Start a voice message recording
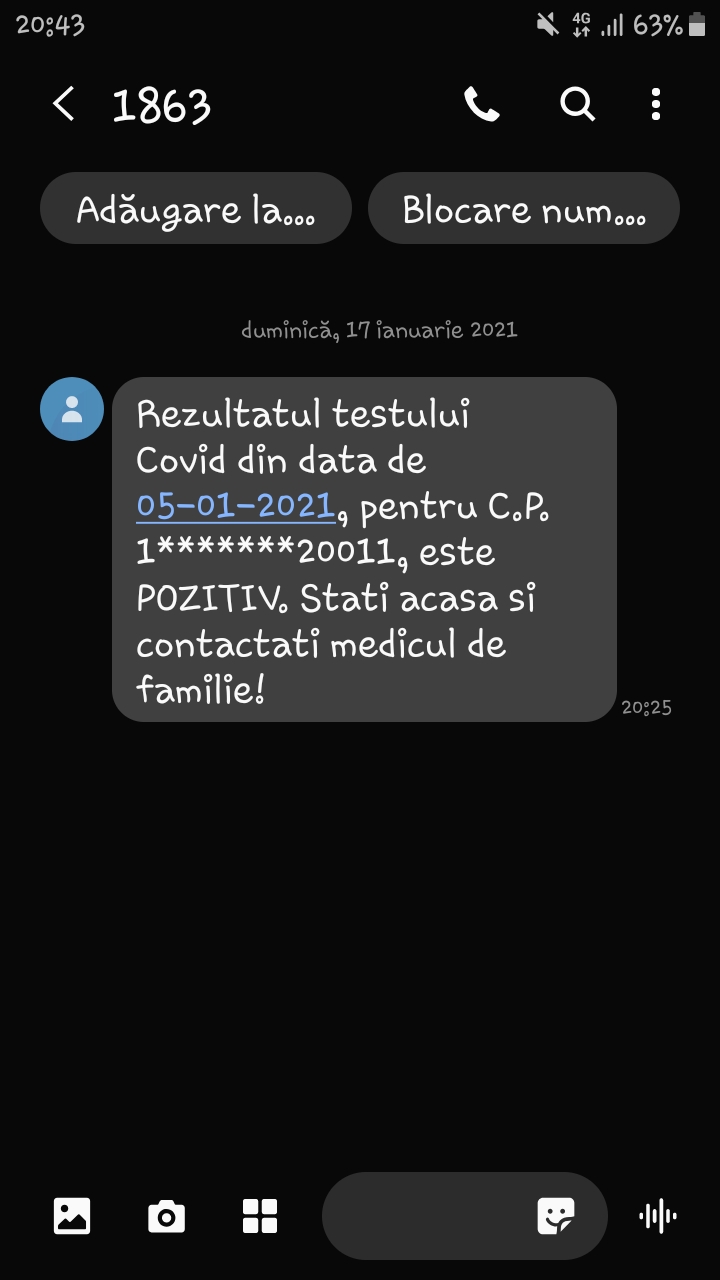Viewport: 720px width, 1280px height. point(657,1216)
